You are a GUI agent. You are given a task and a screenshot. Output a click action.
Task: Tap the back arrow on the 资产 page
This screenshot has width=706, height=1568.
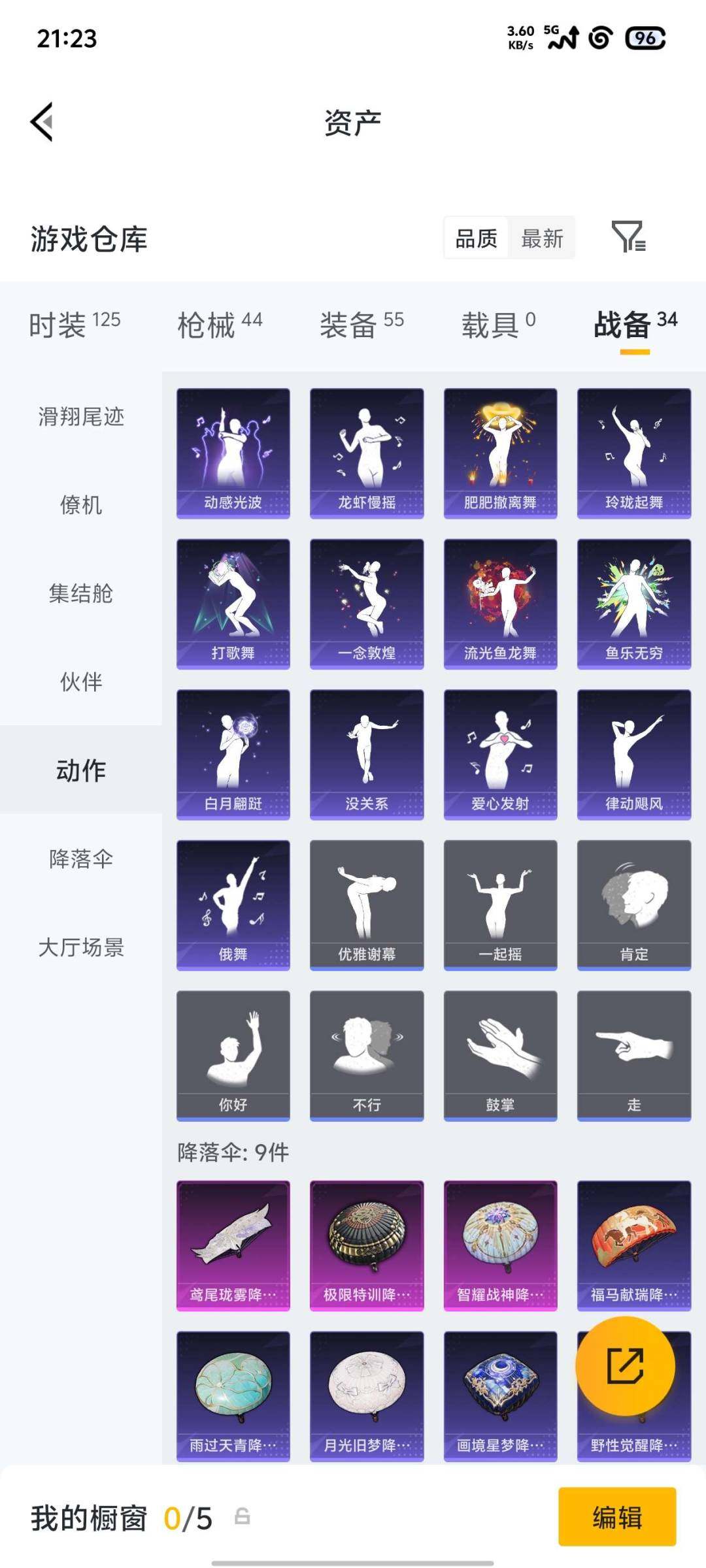click(42, 122)
